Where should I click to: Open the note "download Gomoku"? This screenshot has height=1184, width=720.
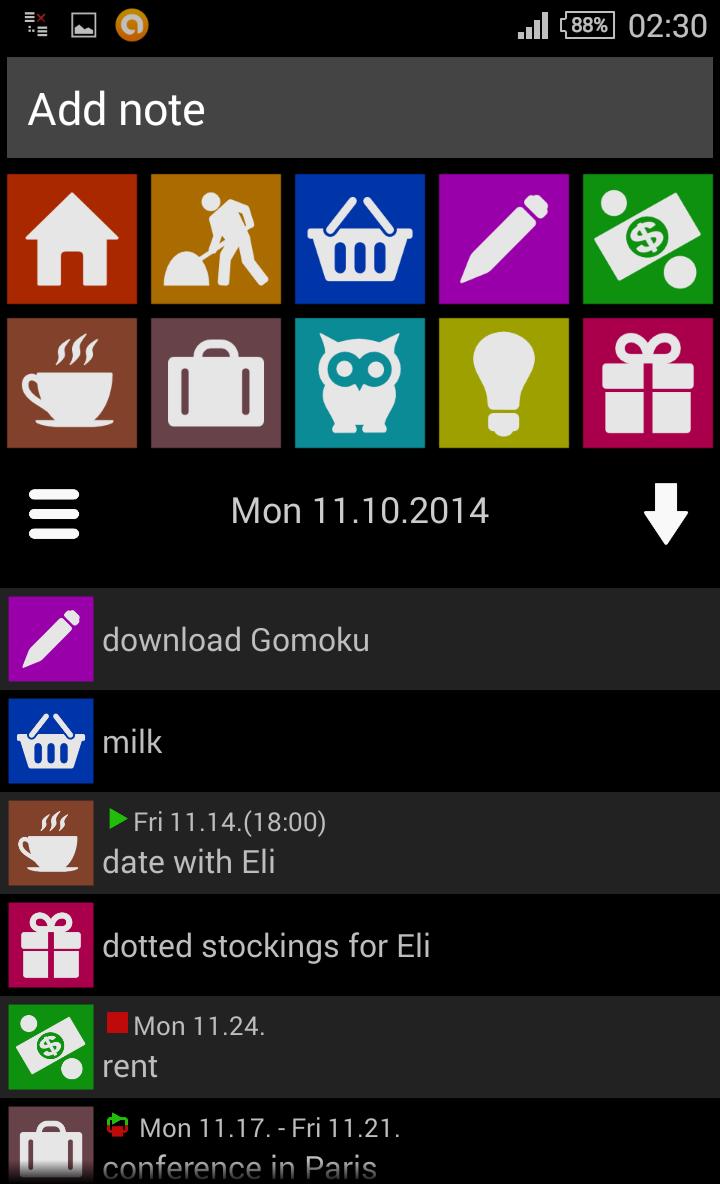pos(360,639)
